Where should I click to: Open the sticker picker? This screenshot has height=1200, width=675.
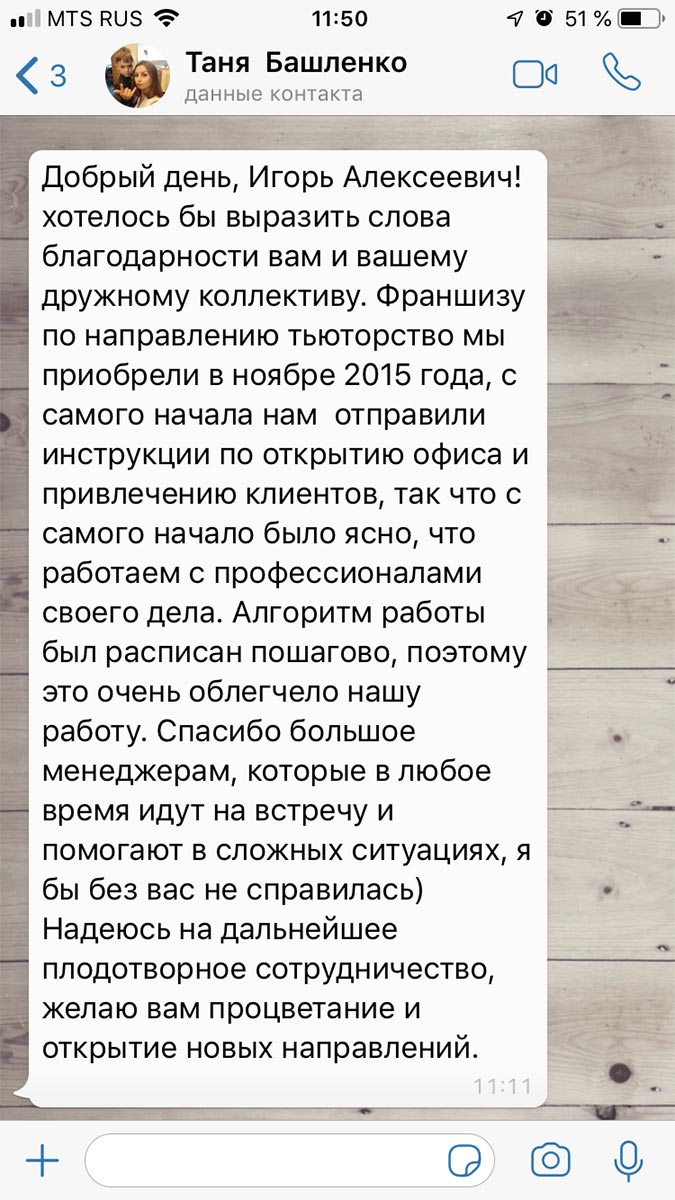[464, 1160]
